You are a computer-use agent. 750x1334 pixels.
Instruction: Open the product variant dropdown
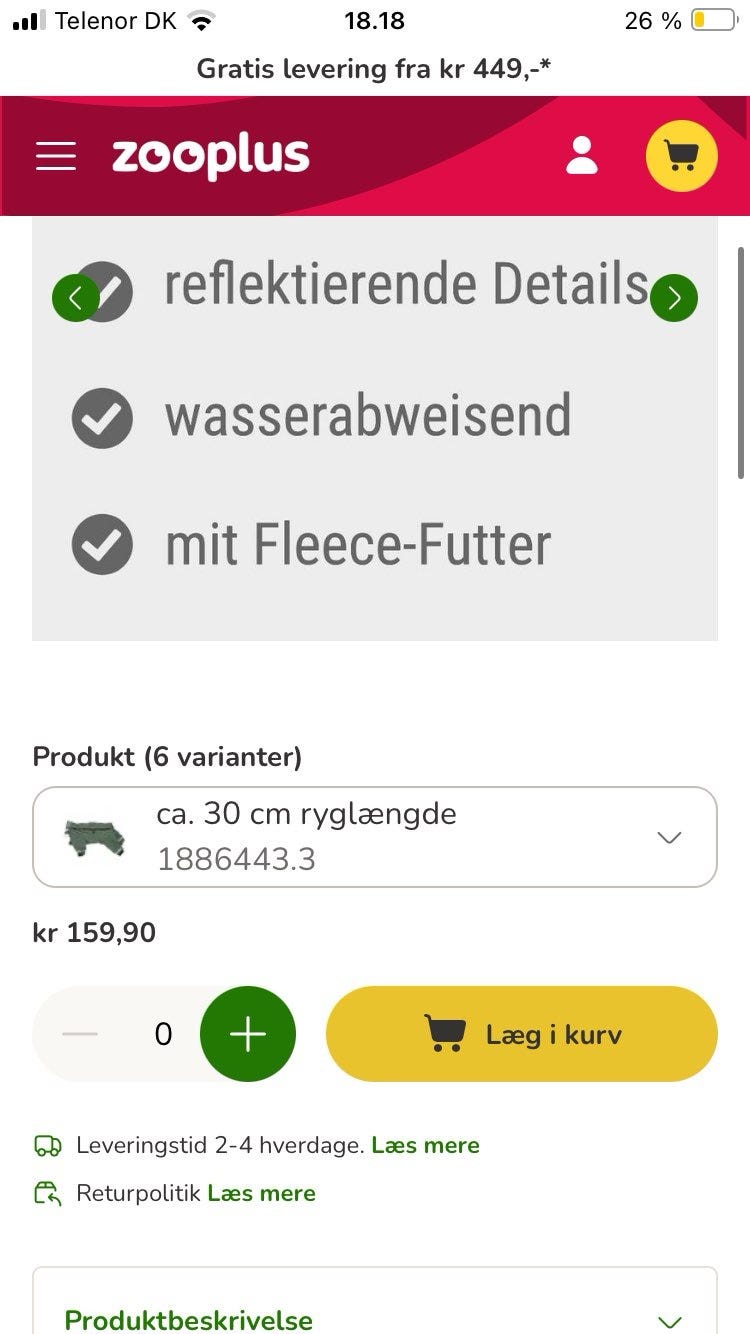[x=375, y=837]
